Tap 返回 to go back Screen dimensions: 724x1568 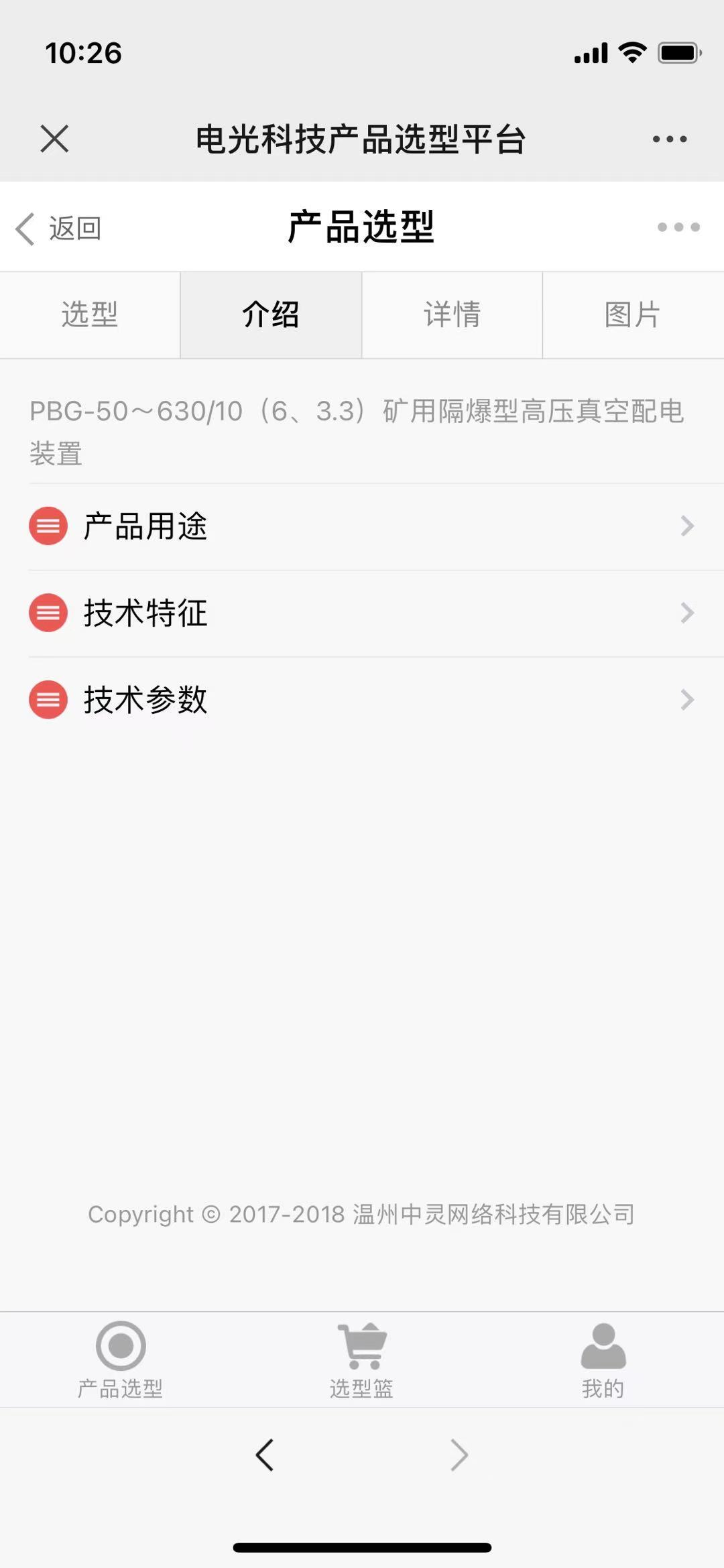(x=58, y=229)
